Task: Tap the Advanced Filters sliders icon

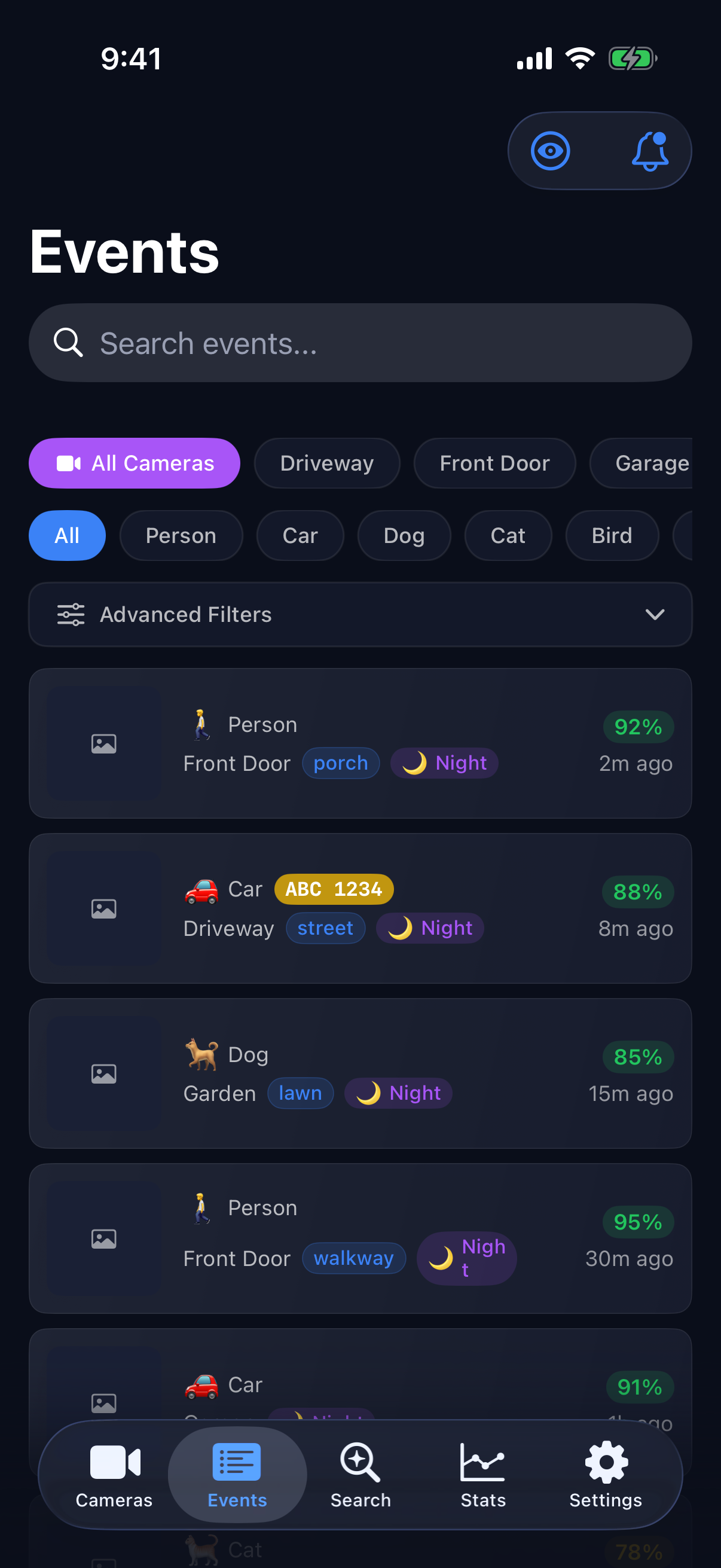Action: click(x=70, y=614)
